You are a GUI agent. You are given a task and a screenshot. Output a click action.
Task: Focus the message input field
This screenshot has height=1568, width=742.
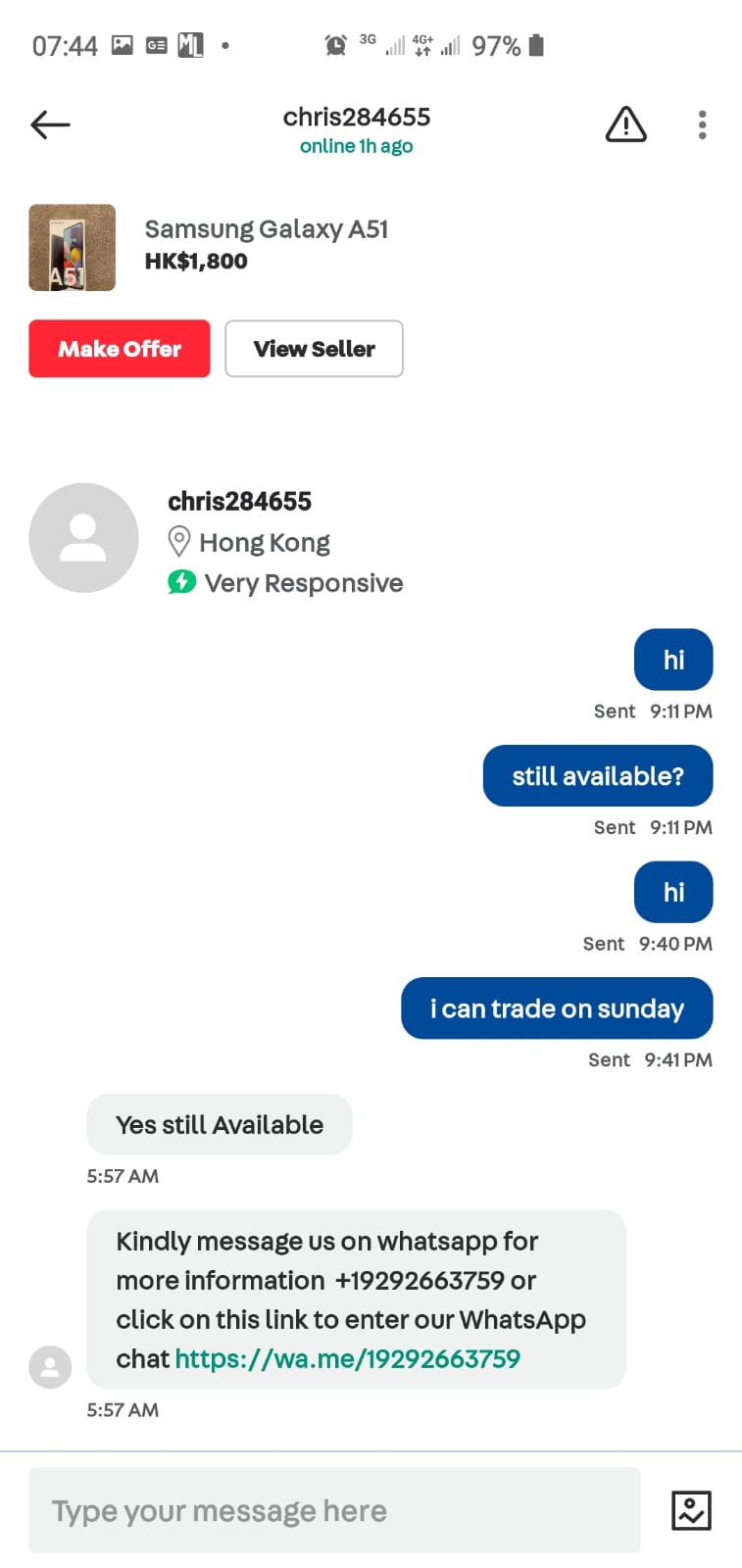334,1510
